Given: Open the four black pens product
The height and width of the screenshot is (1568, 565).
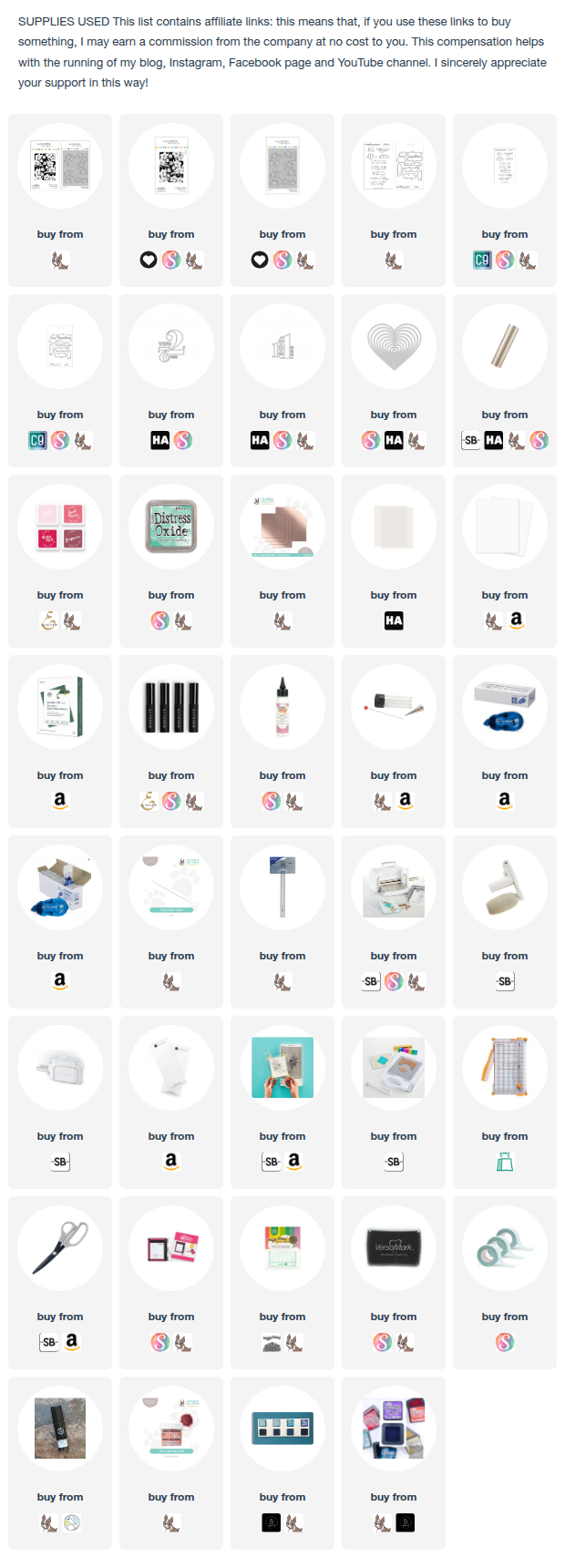Looking at the screenshot, I should pyautogui.click(x=171, y=707).
